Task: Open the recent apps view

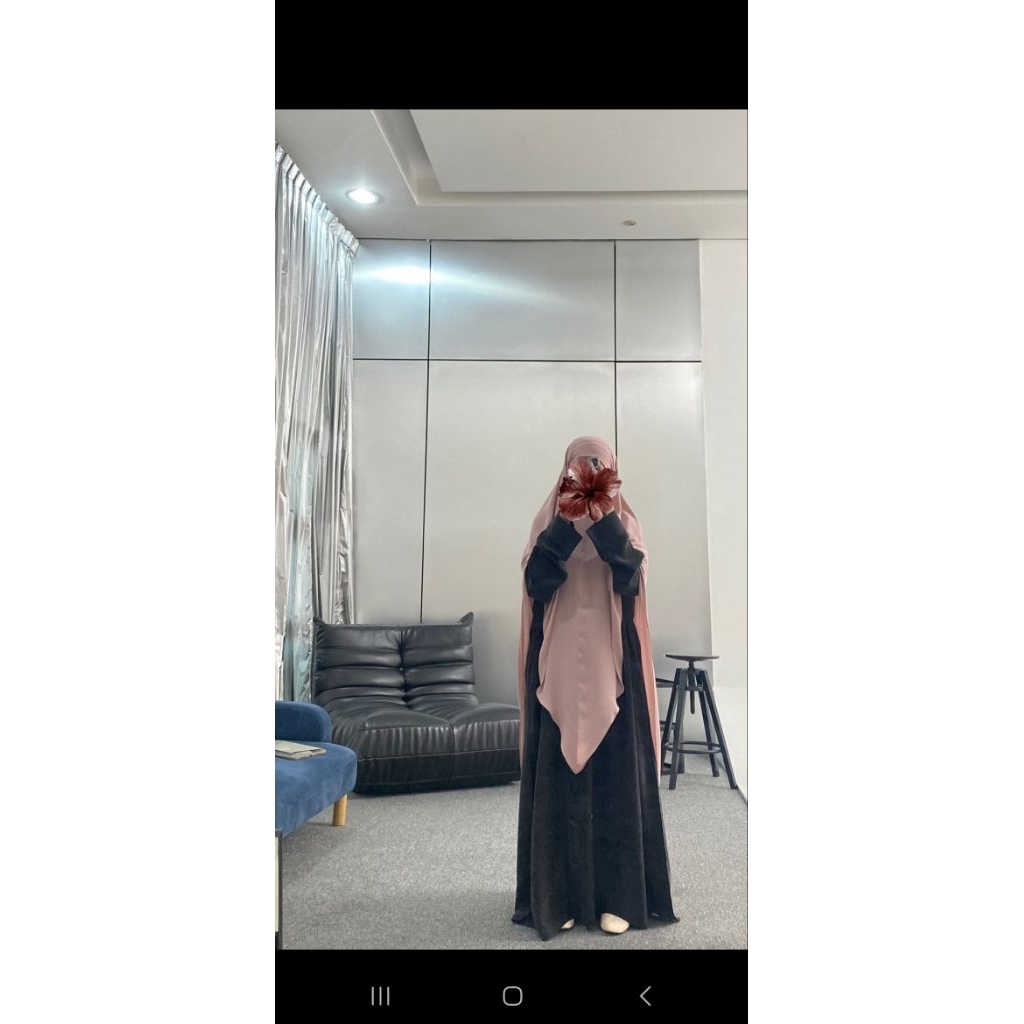Action: 380,995
